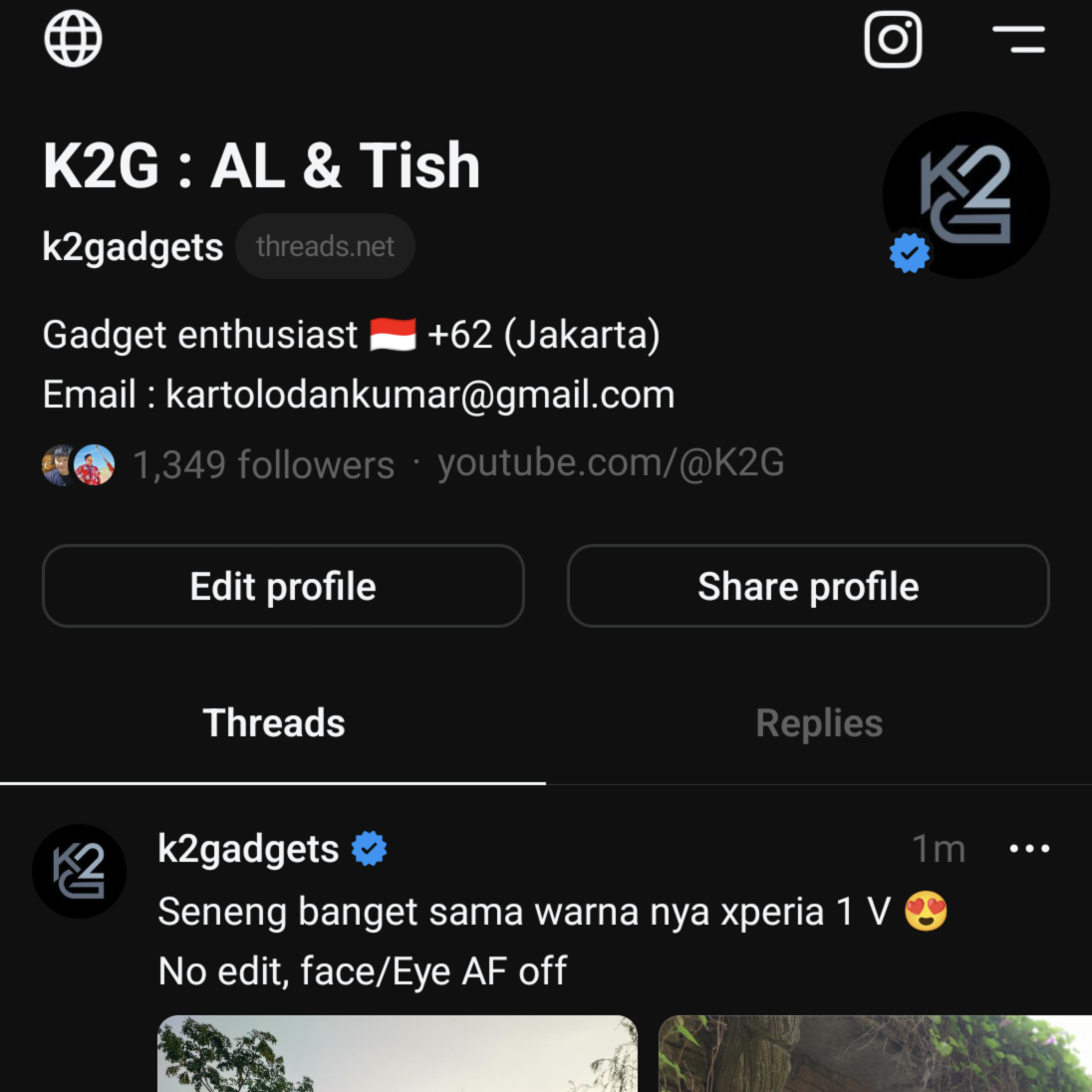The width and height of the screenshot is (1092, 1092).
Task: Open the youtube.com/@K2G link
Action: (611, 463)
